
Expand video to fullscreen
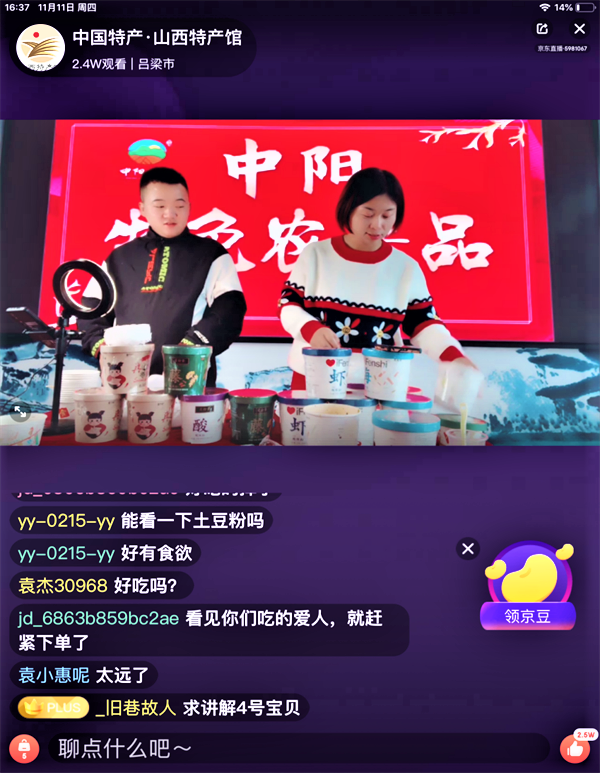[x=19, y=410]
